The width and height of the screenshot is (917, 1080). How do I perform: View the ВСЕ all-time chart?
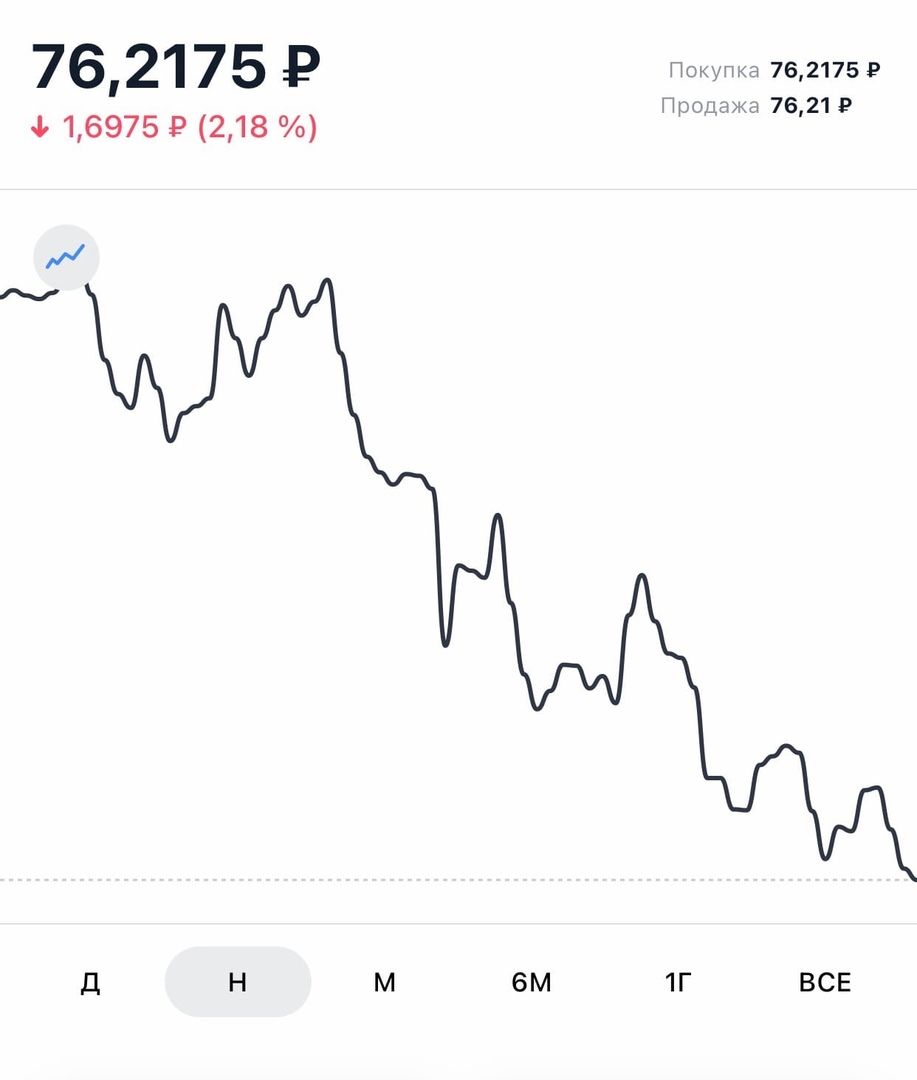coord(825,982)
